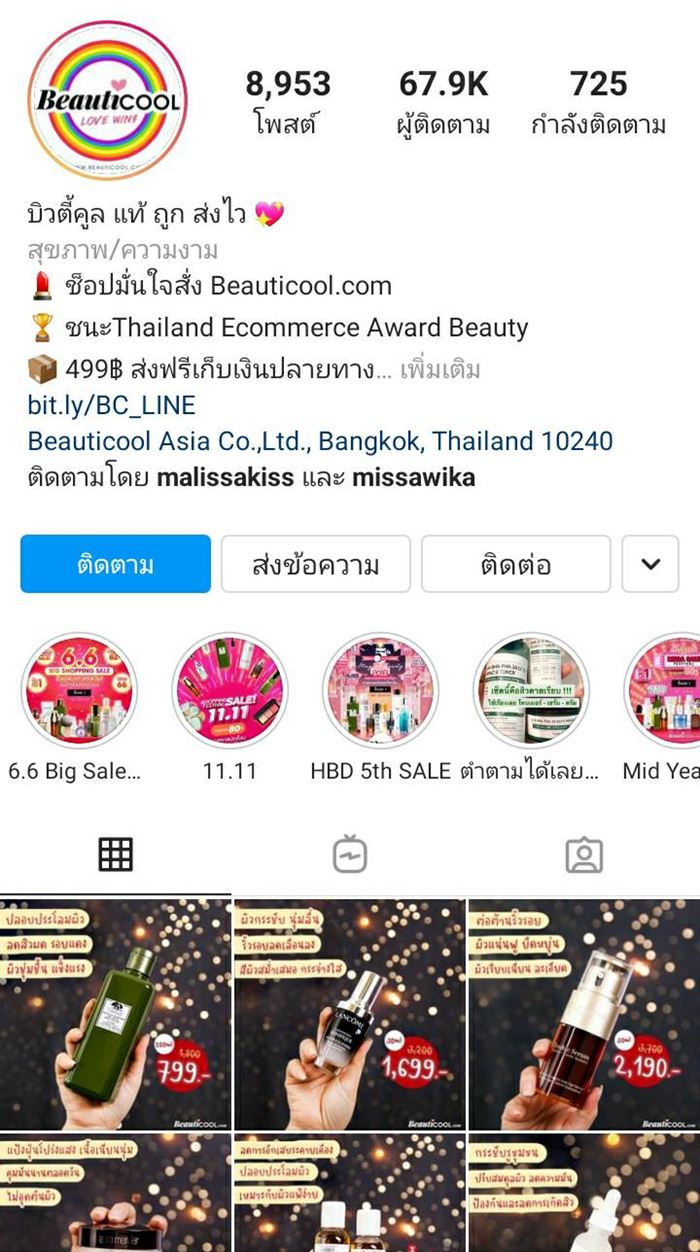Expand the bio with เพิ่มเติม
This screenshot has width=700, height=1252.
tap(440, 369)
